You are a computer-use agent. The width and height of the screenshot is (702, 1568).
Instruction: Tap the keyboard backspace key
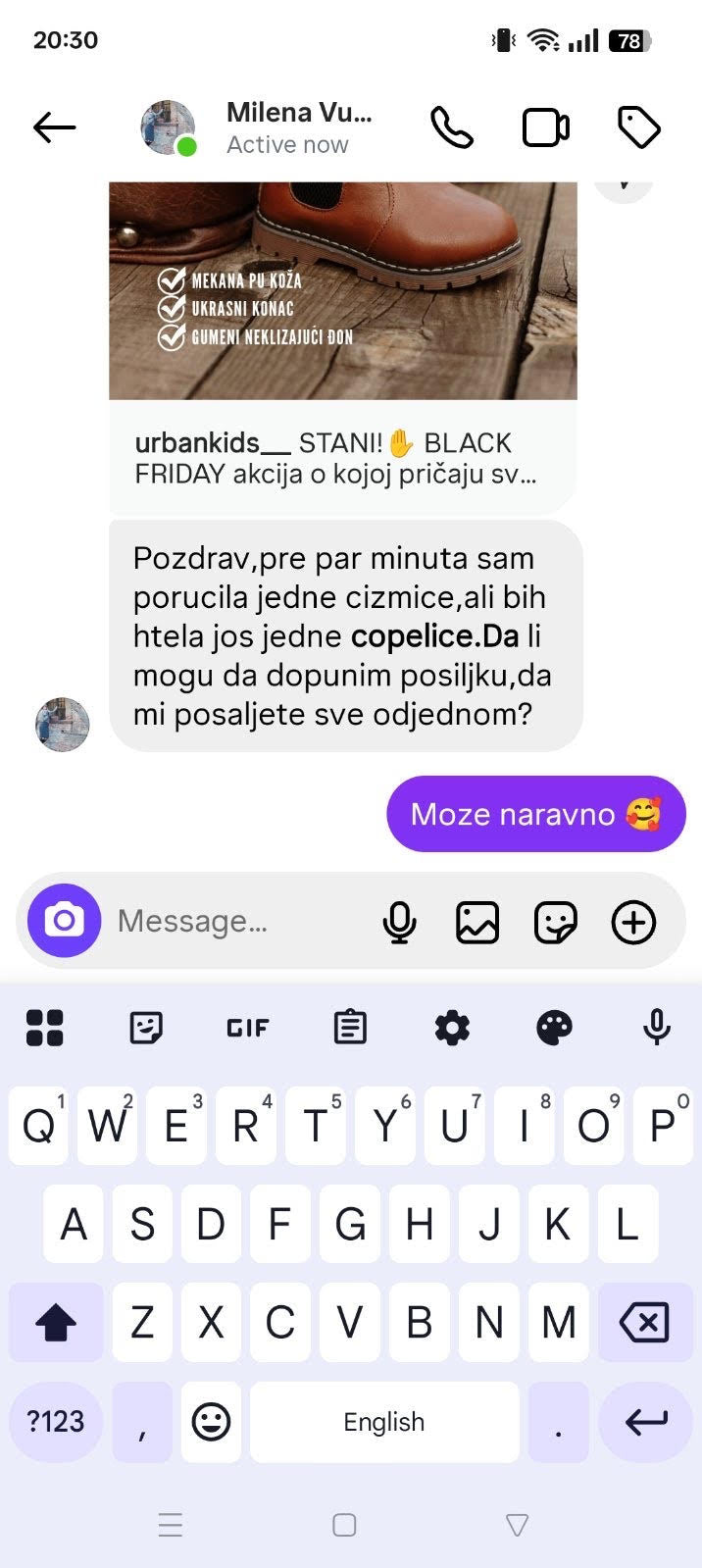pyautogui.click(x=645, y=1323)
